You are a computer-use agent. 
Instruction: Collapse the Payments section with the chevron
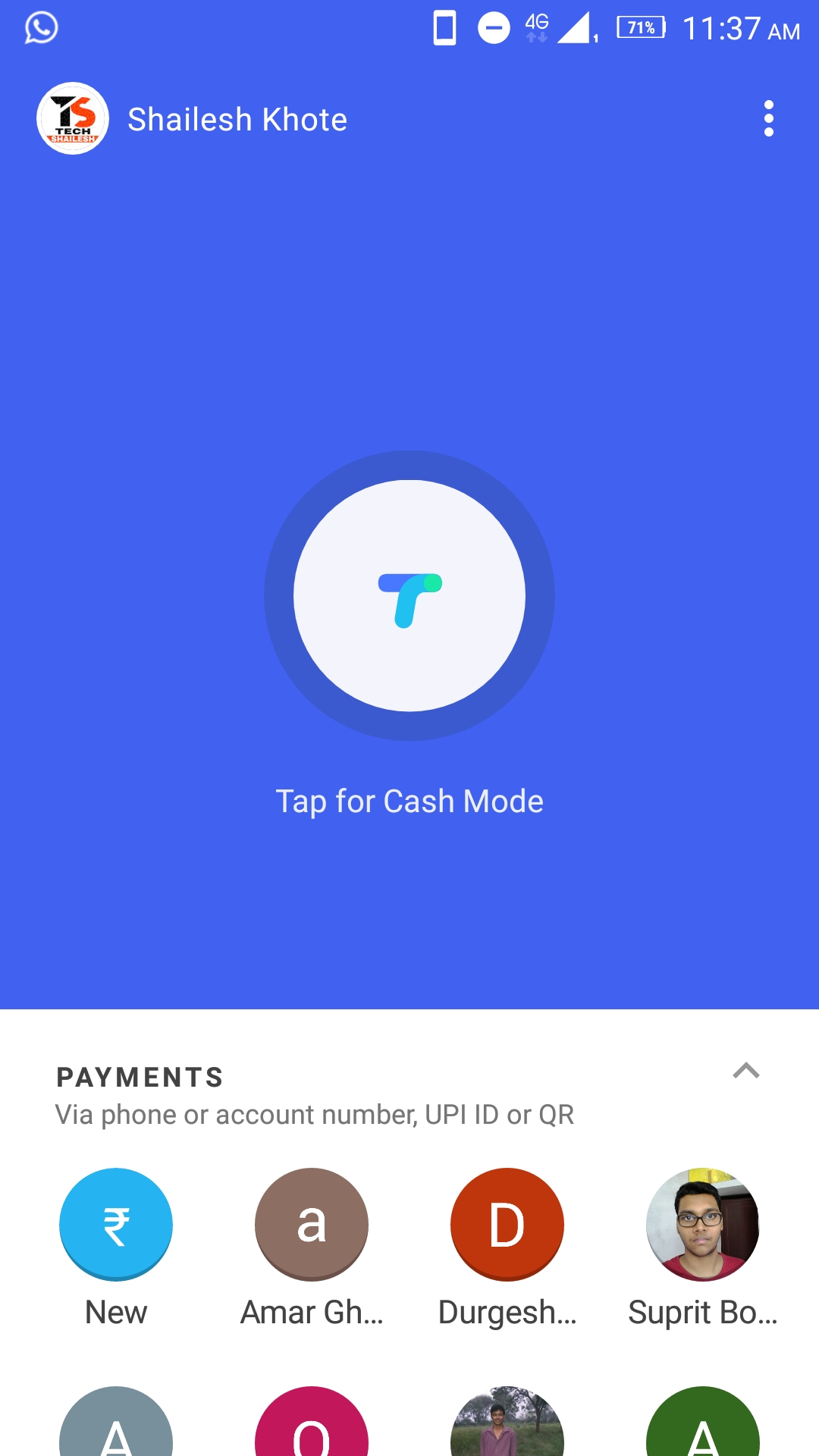coord(746,1071)
